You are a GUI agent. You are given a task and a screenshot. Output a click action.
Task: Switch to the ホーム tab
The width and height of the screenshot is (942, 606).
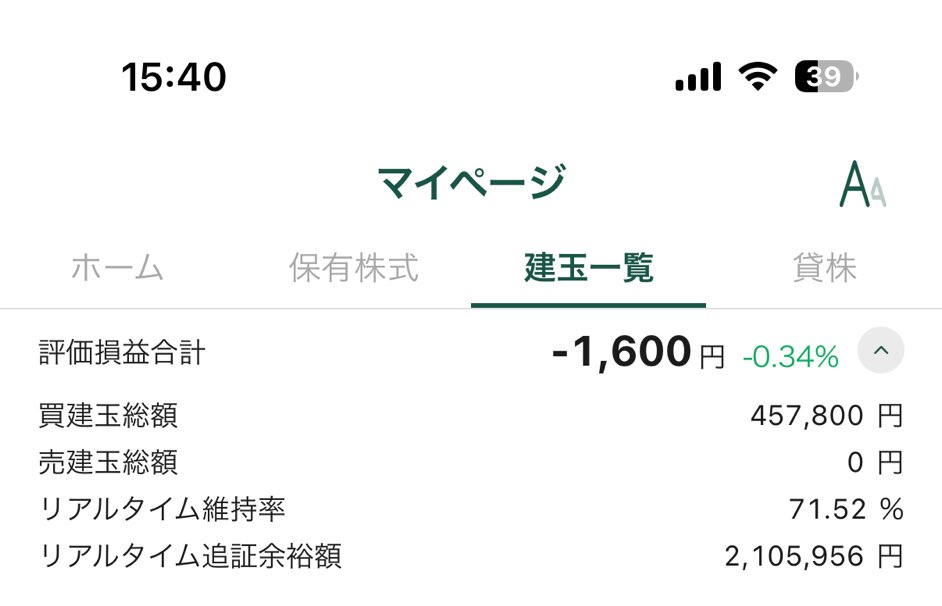(117, 268)
